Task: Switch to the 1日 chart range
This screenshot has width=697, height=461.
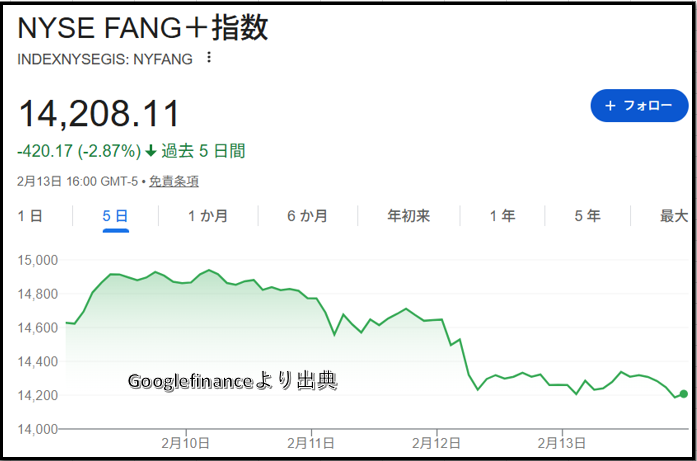Action: pyautogui.click(x=30, y=216)
